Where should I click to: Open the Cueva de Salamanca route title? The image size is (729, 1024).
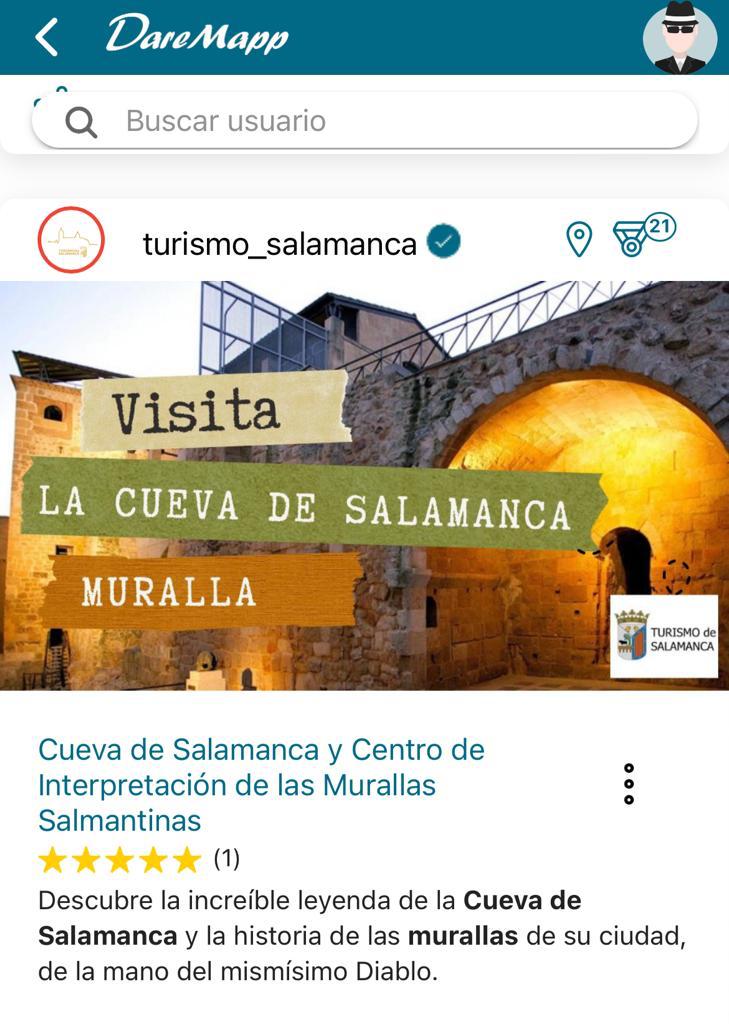pyautogui.click(x=261, y=784)
